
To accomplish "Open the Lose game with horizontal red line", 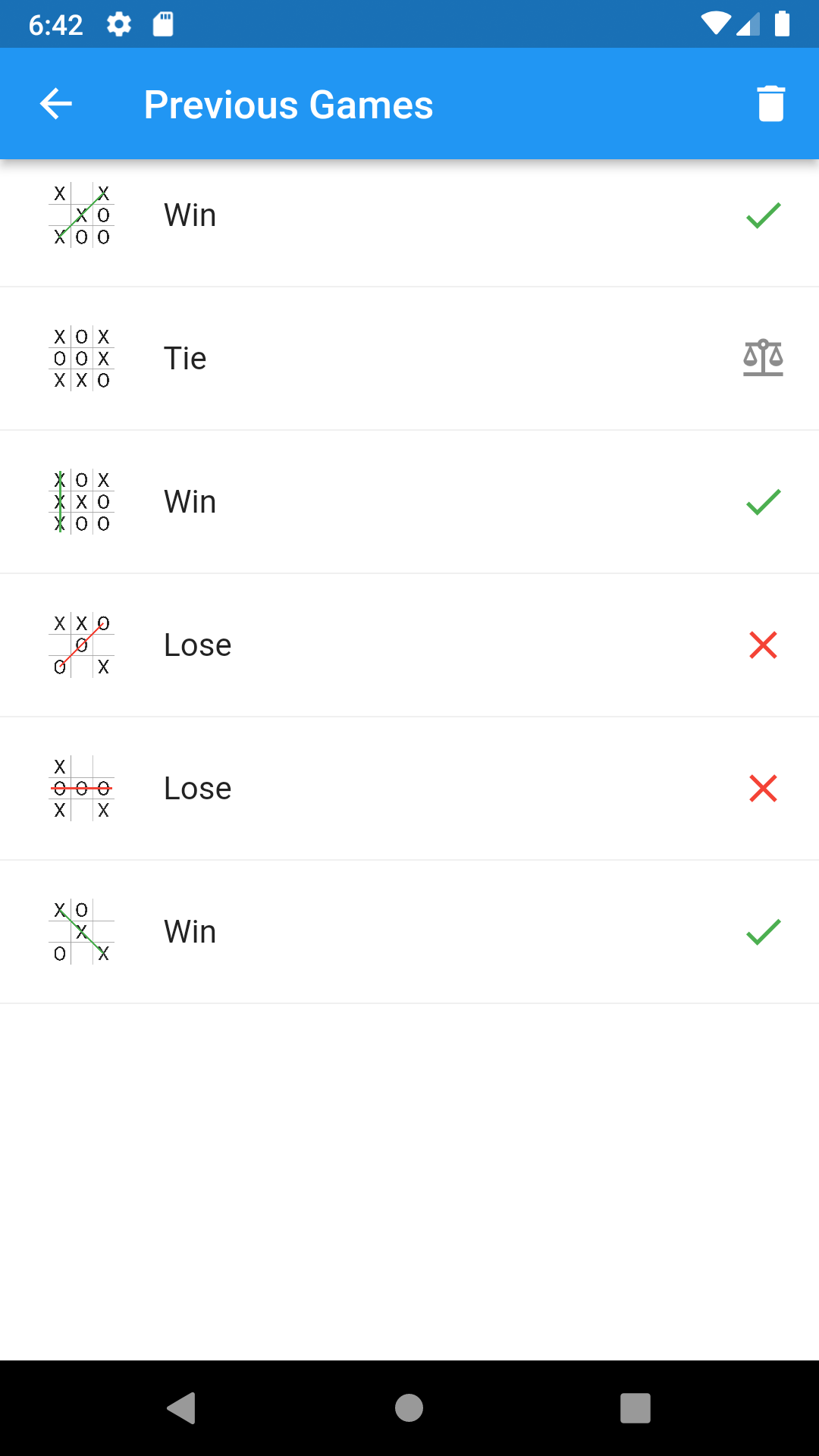I will point(409,789).
